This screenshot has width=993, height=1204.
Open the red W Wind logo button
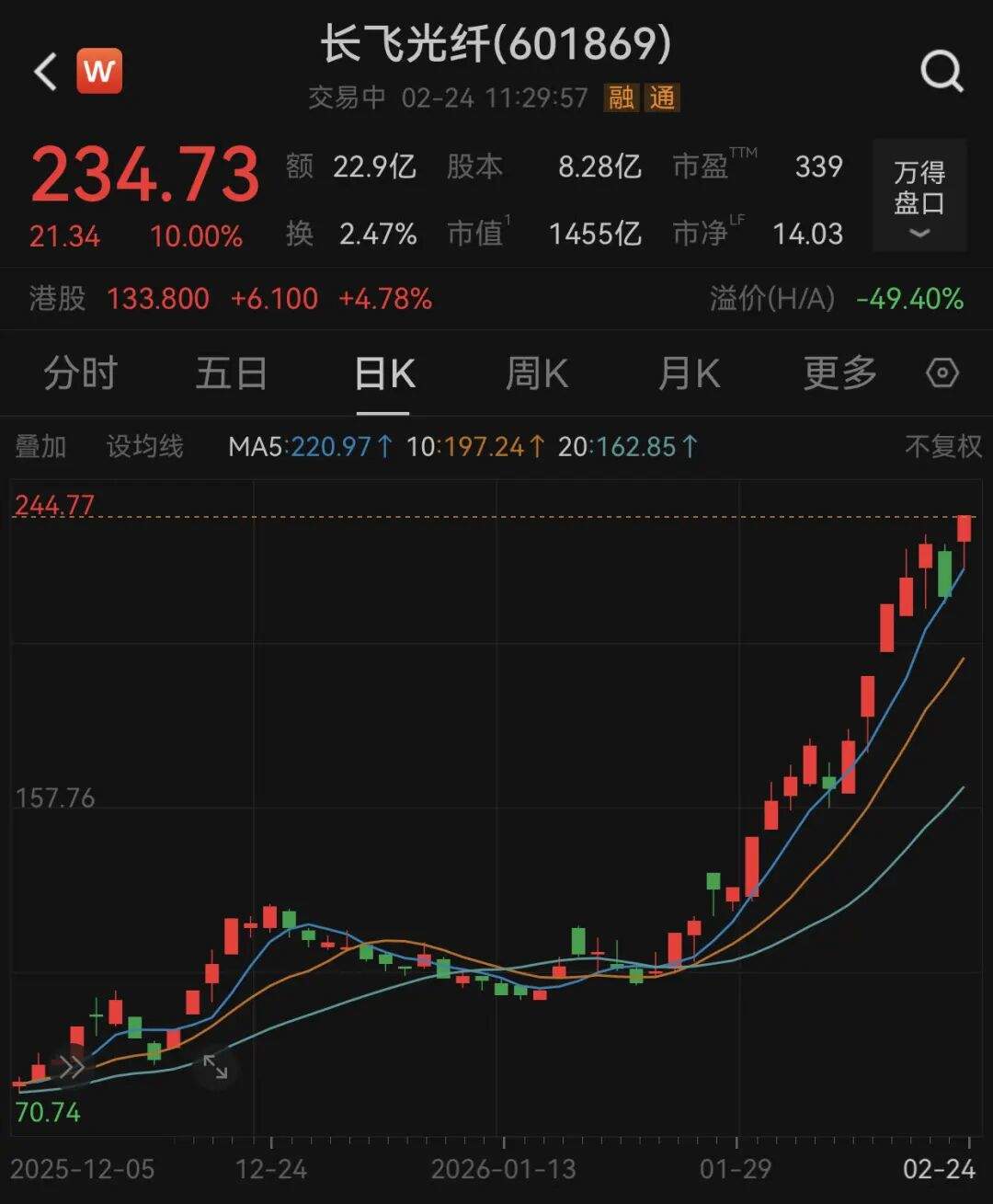point(98,71)
